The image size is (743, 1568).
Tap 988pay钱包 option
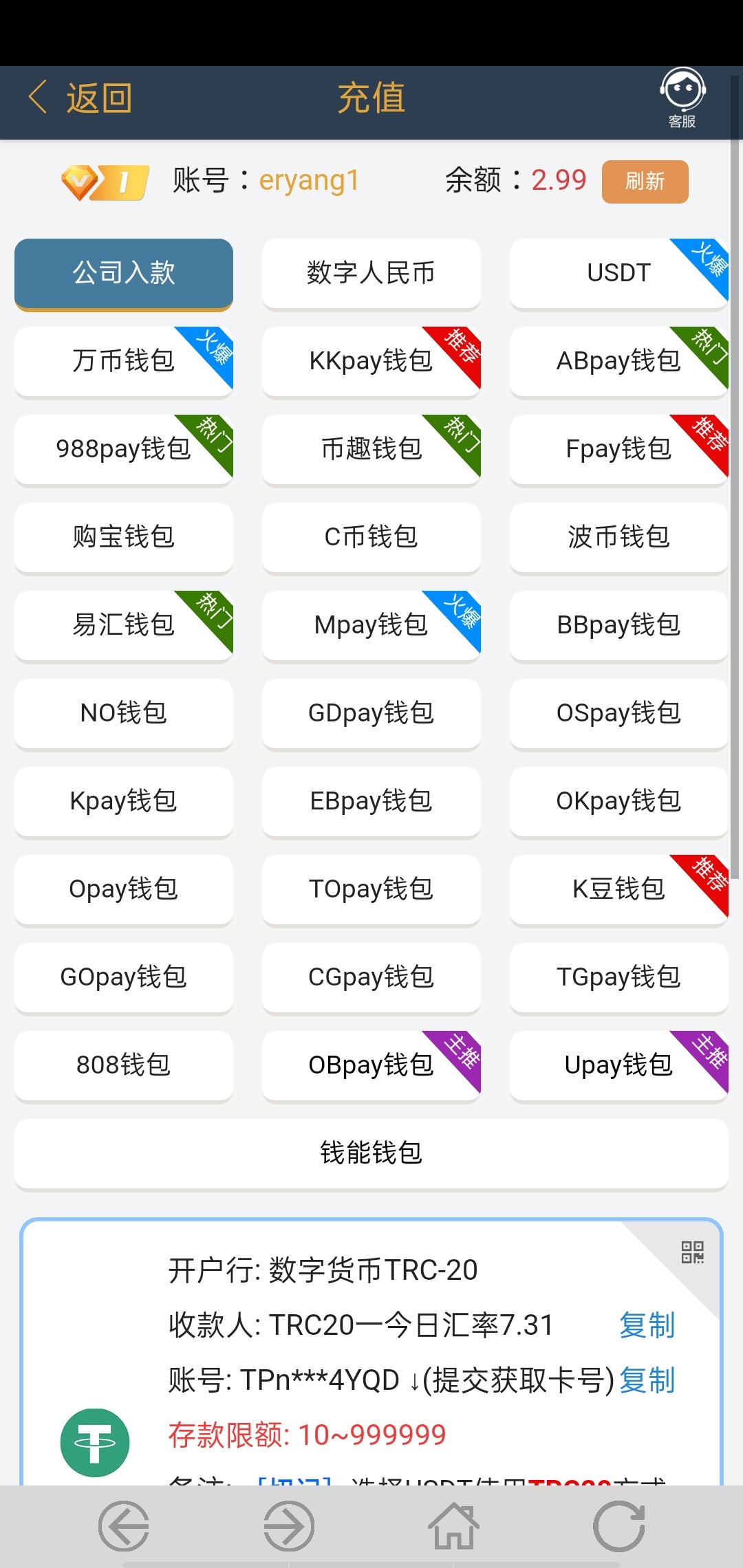(124, 449)
